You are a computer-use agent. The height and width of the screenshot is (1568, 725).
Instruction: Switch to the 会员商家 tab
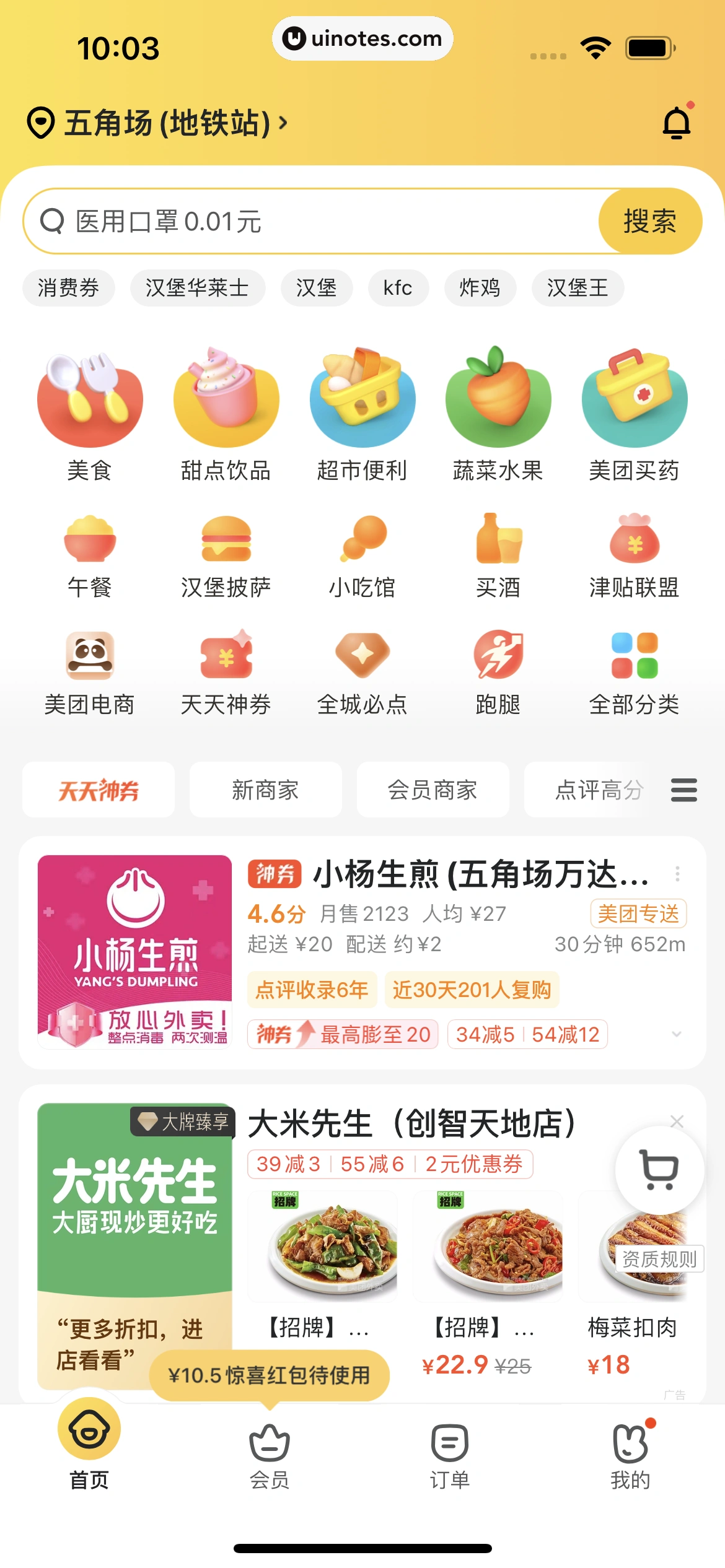click(x=433, y=790)
